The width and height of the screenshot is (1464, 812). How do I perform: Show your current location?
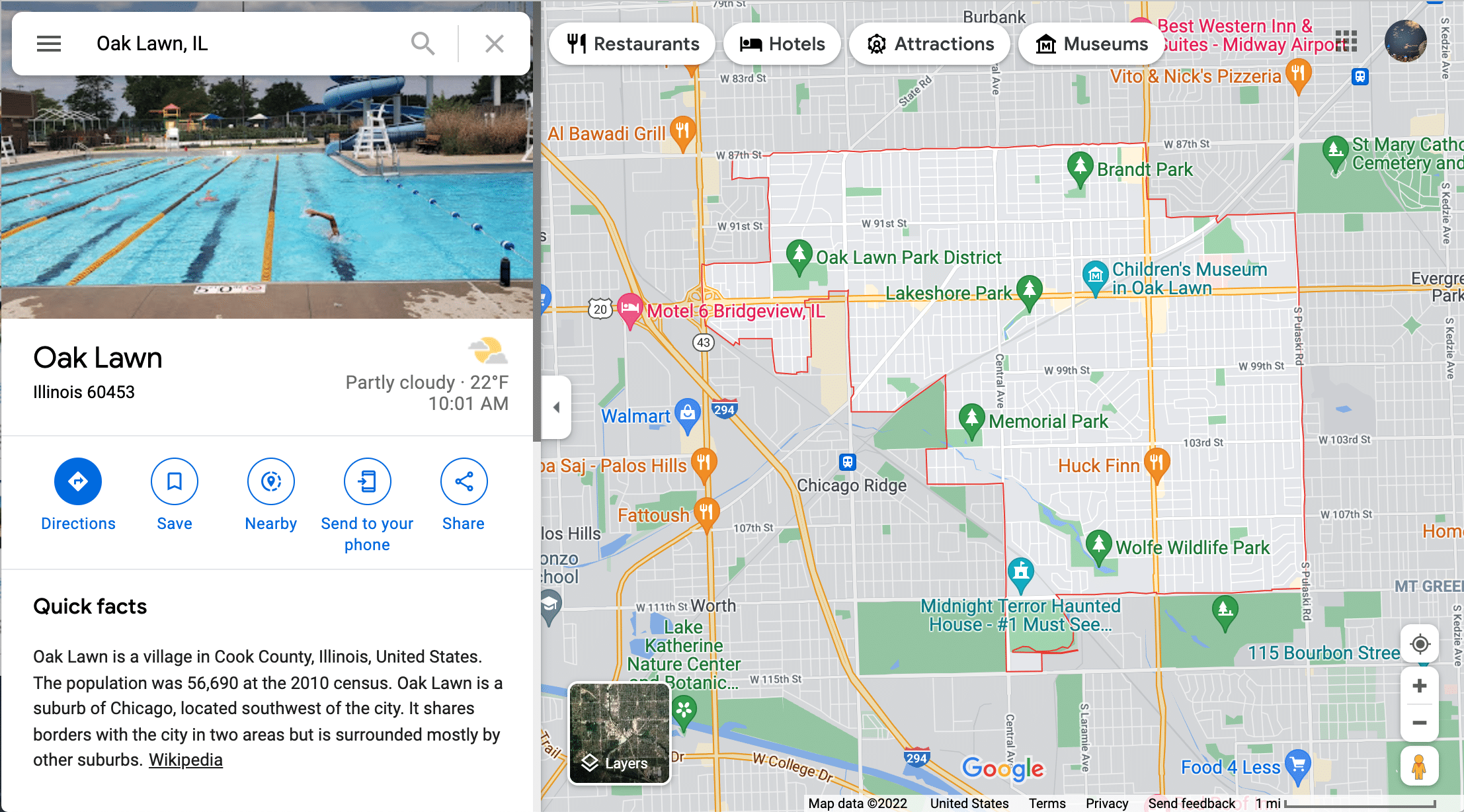[1419, 643]
